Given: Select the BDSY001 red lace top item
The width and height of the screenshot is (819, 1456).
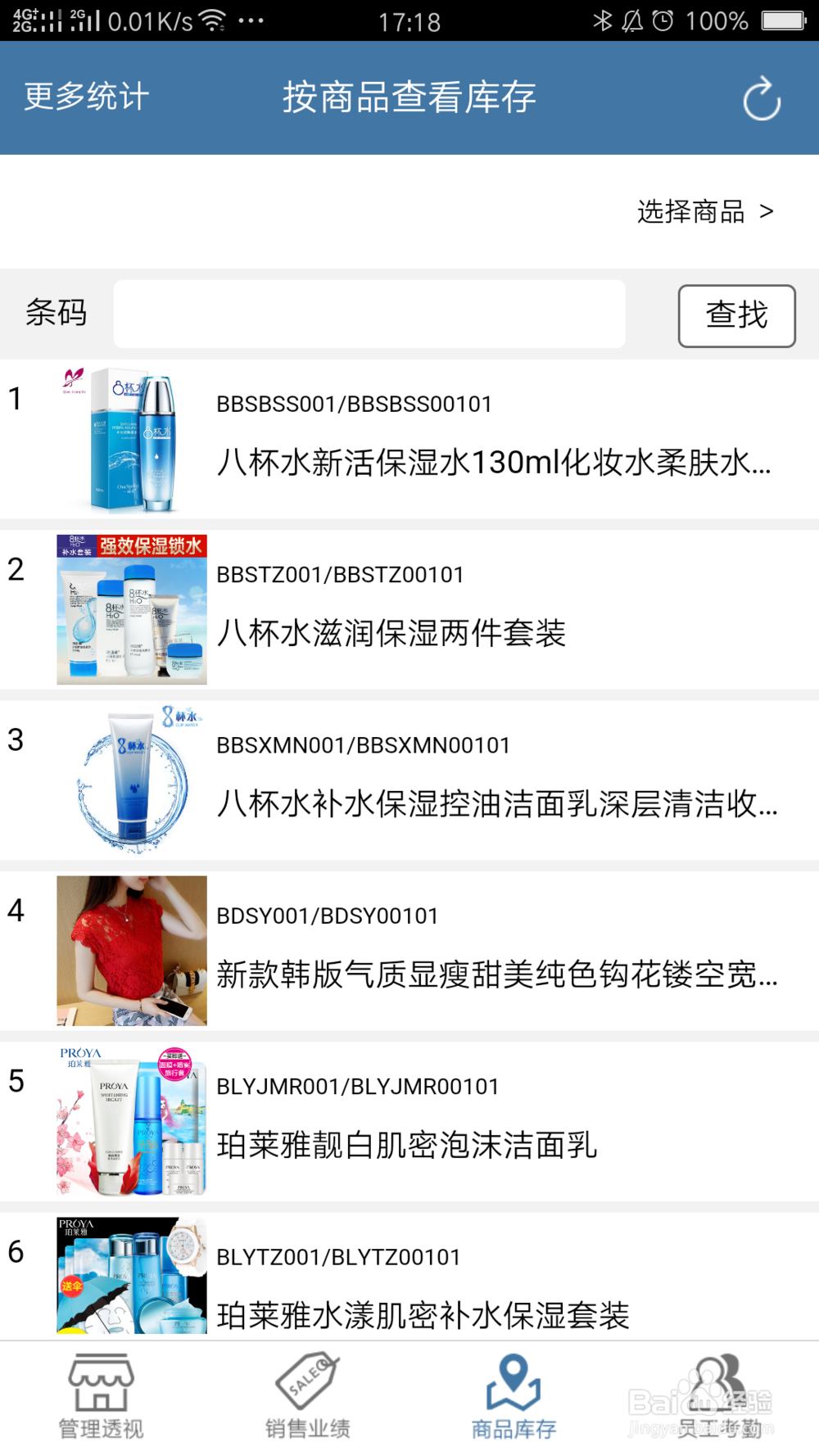Looking at the screenshot, I should click(x=491, y=951).
